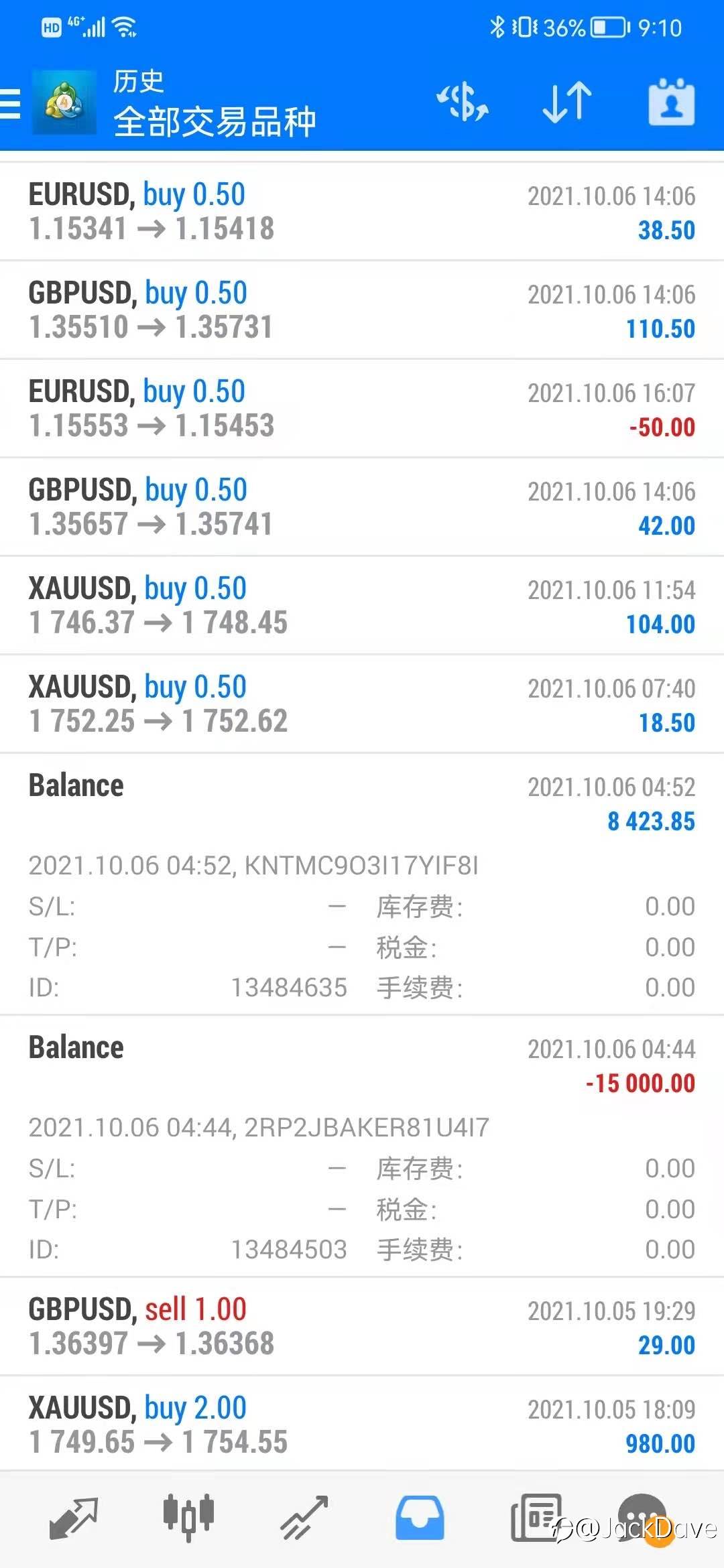
Task: Open the sort order arrows option
Action: pos(567,103)
